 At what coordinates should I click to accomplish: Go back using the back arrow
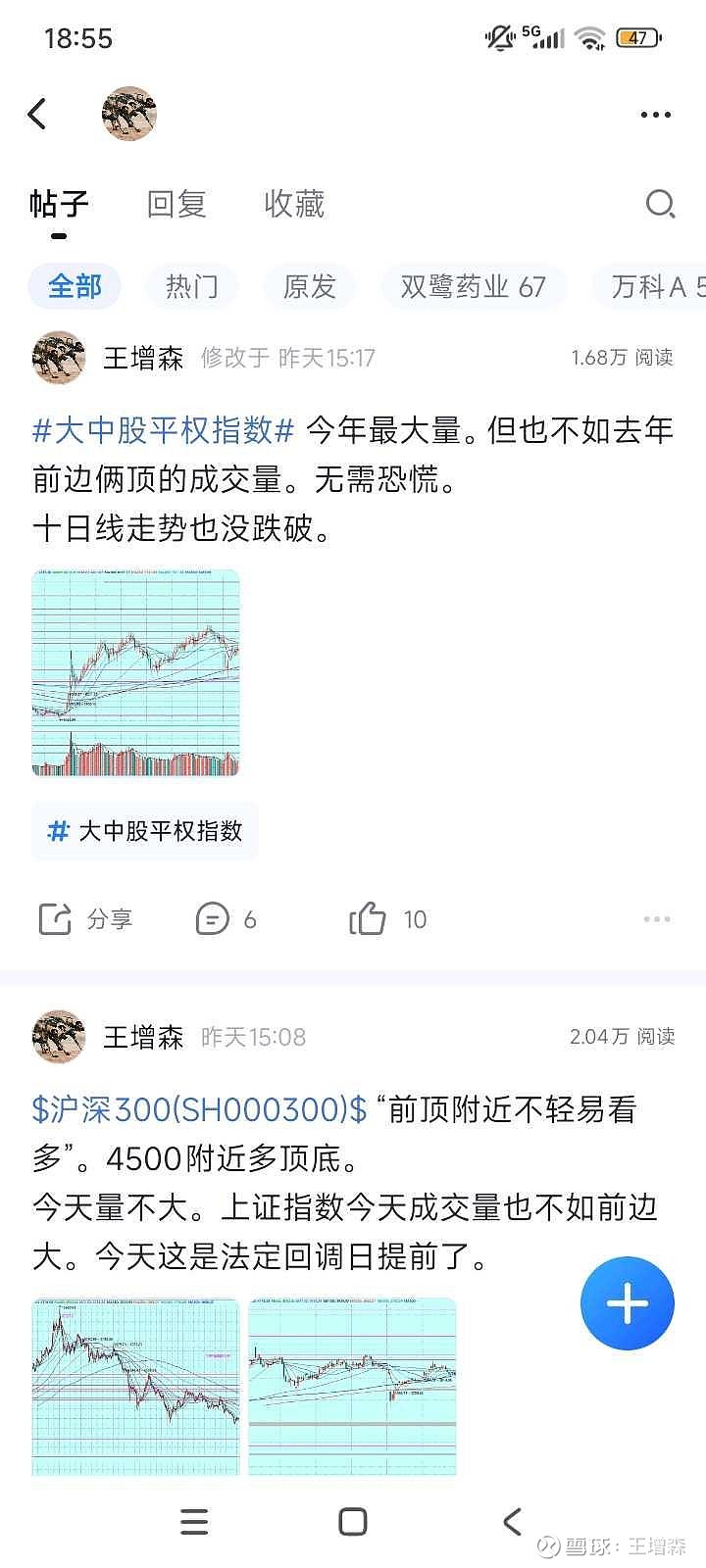pos(37,114)
